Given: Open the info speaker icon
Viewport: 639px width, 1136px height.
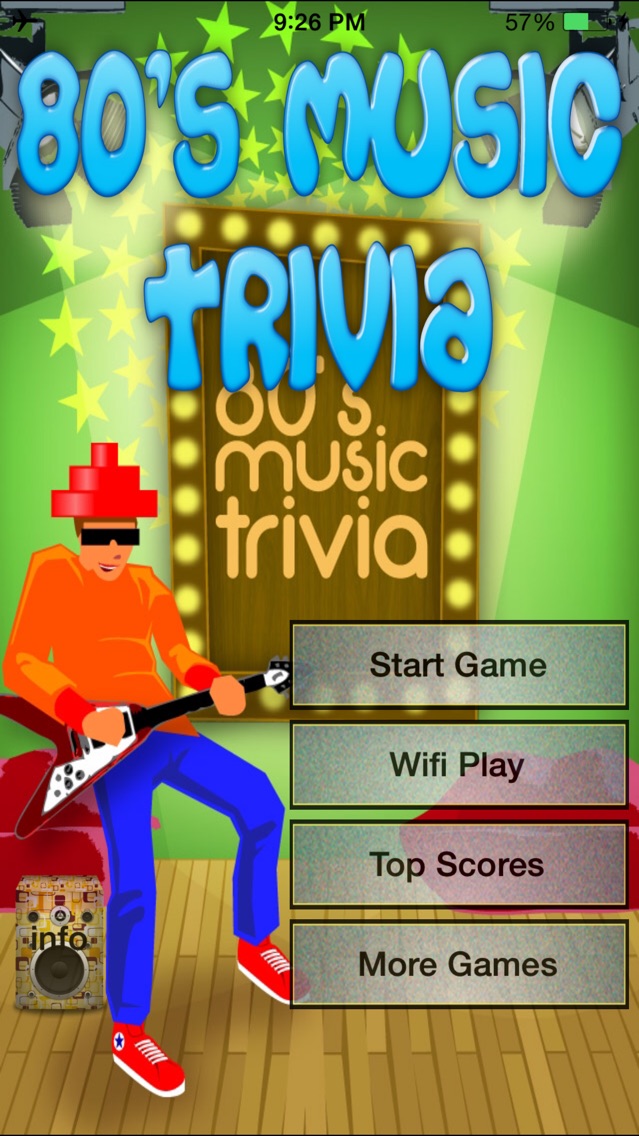Looking at the screenshot, I should 59,943.
